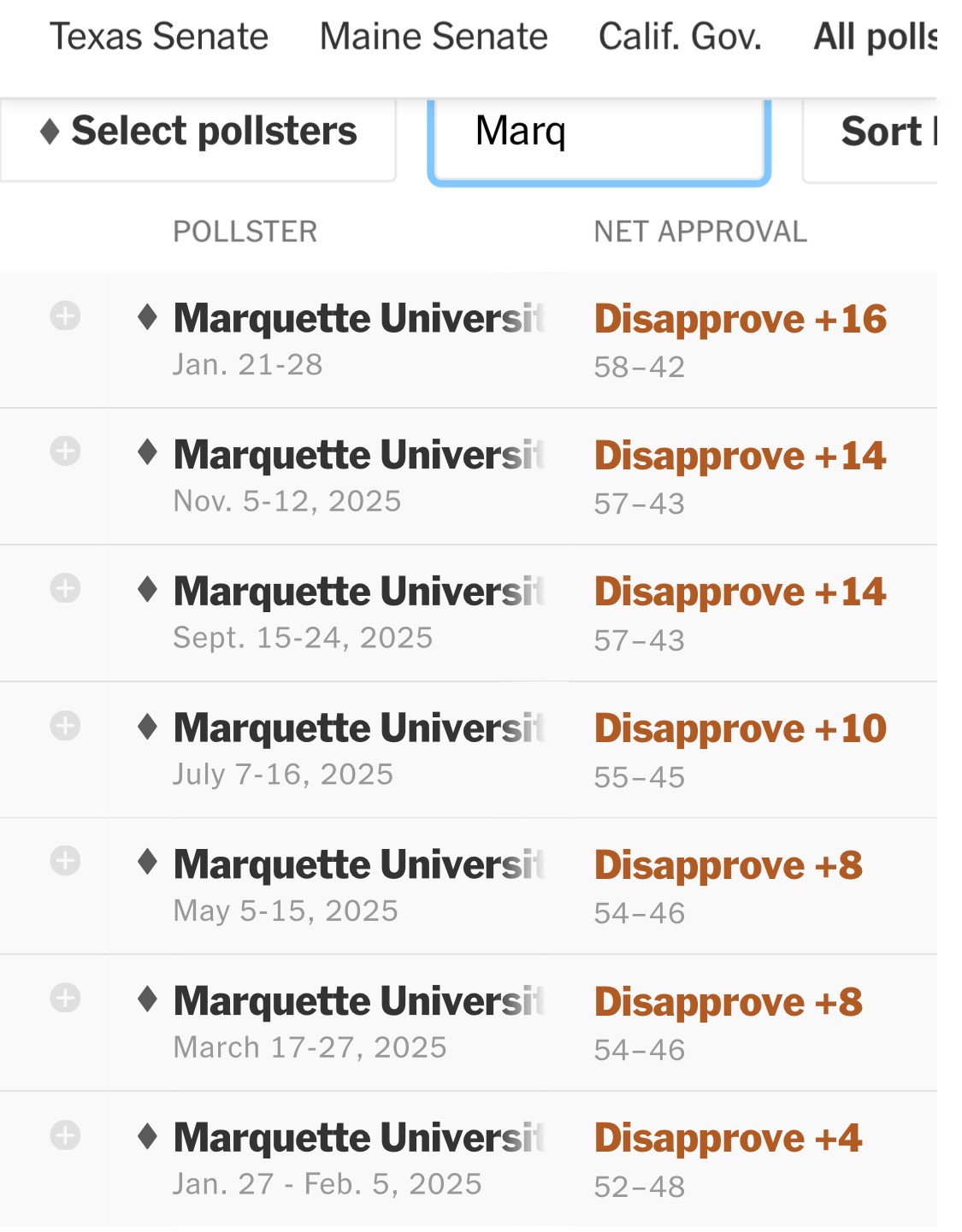
Task: Open the Select pollsters filter
Action: (x=198, y=132)
